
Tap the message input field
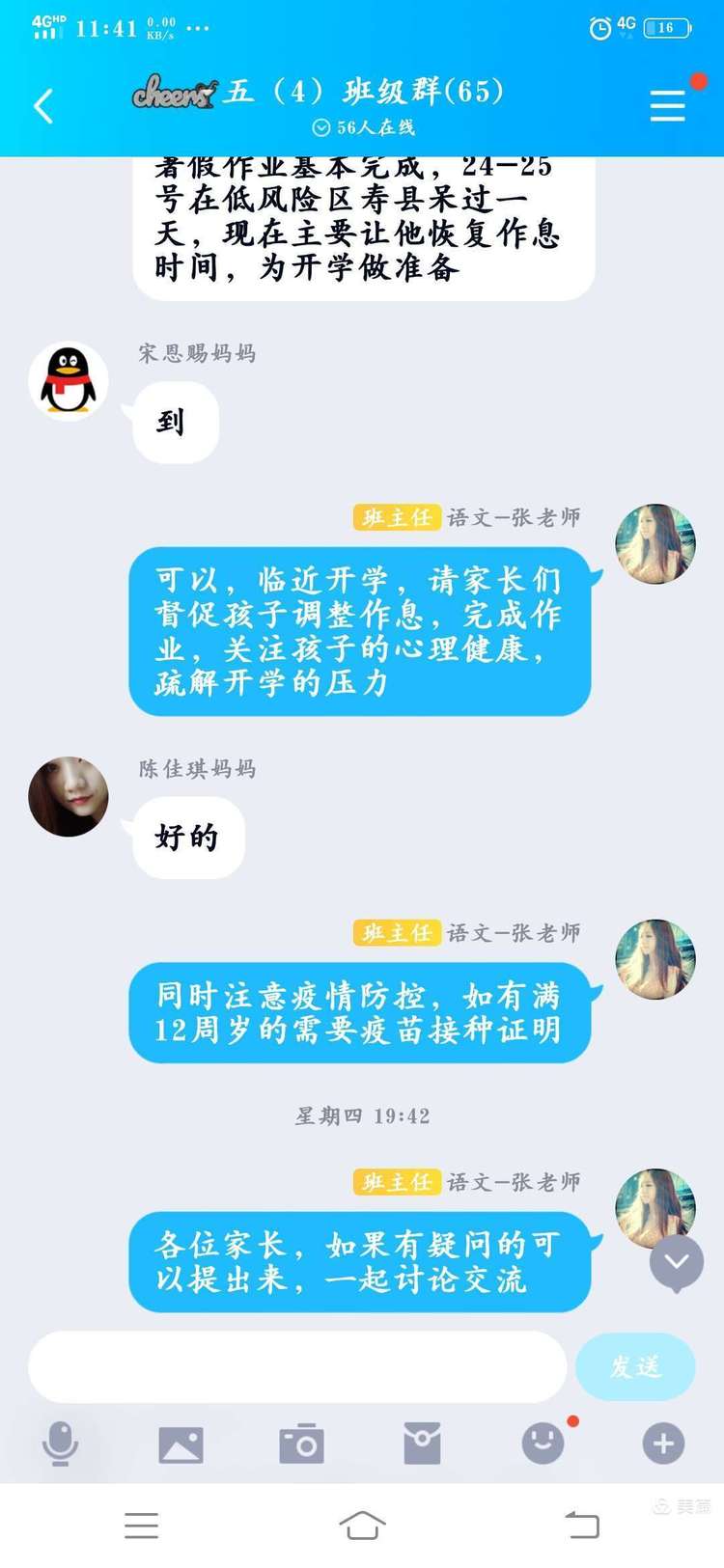297,1366
